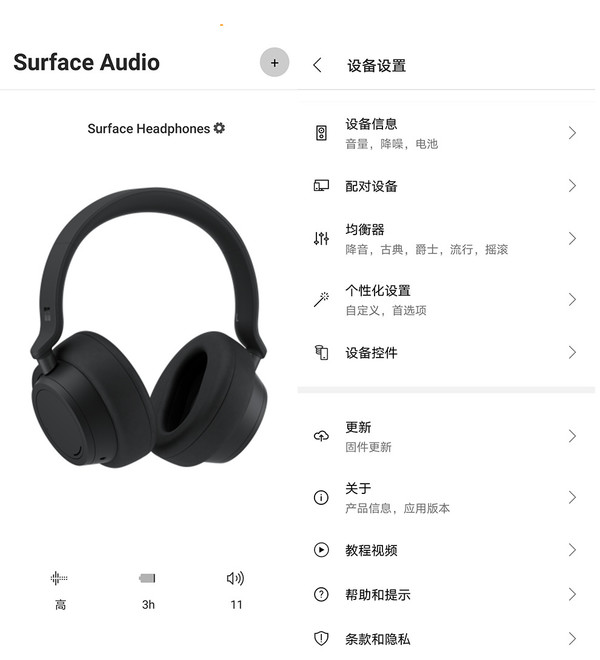Open 条款和隐私 row
This screenshot has width=600, height=660.
[445, 639]
